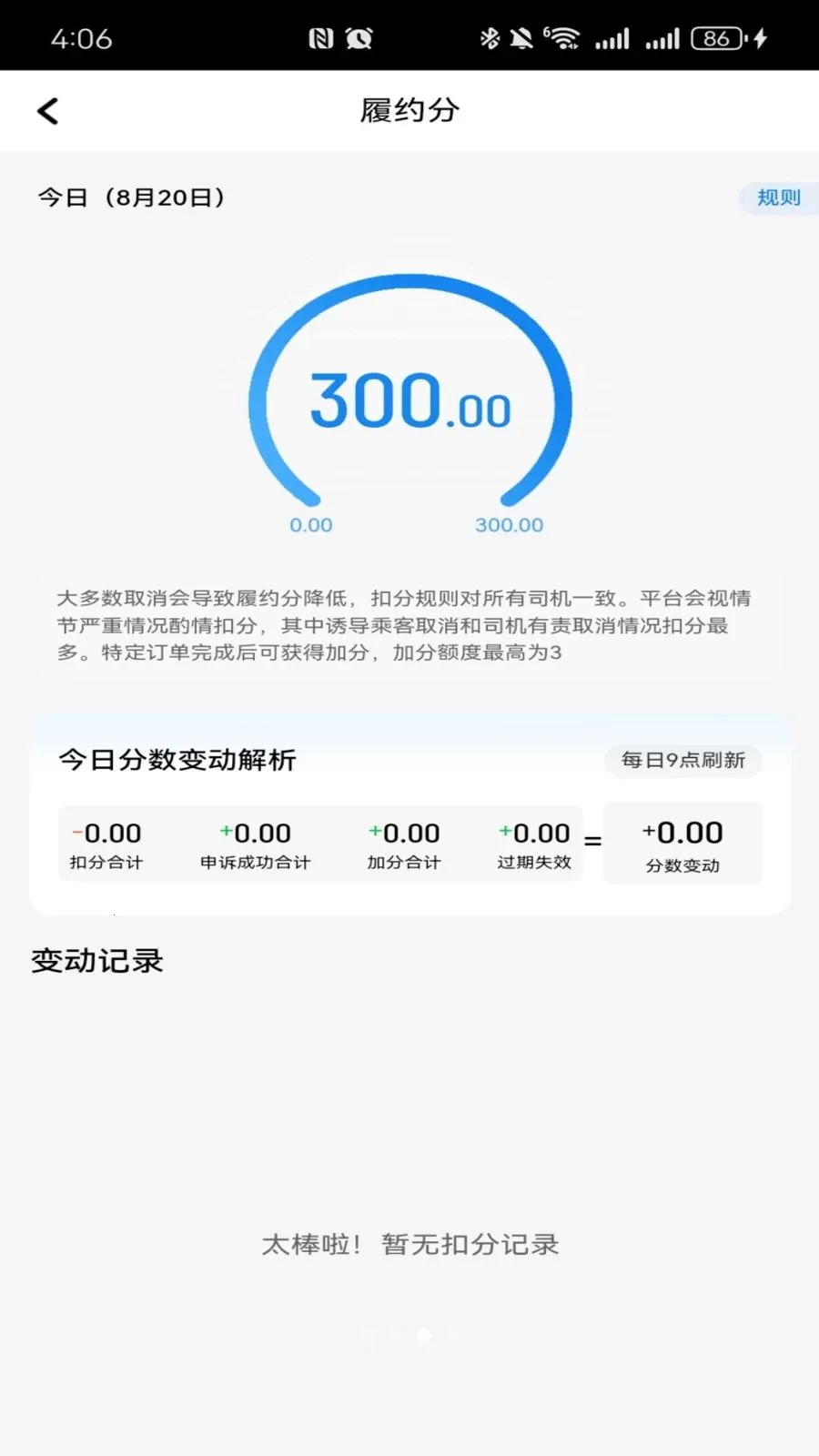Tap the 太棒啦！暂无扣分记录 message
Viewport: 819px width, 1456px height.
point(409,1244)
